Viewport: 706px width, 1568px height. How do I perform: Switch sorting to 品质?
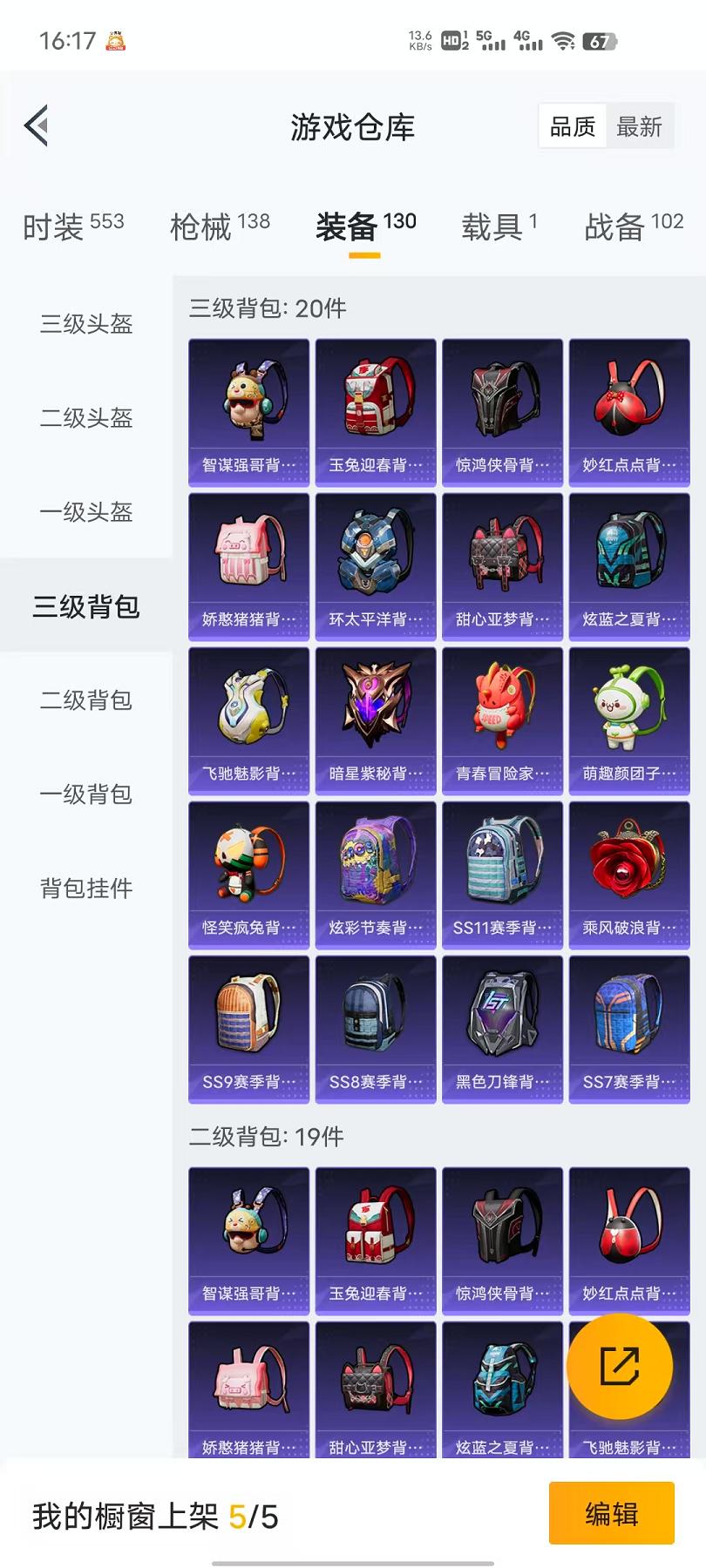pyautogui.click(x=572, y=126)
